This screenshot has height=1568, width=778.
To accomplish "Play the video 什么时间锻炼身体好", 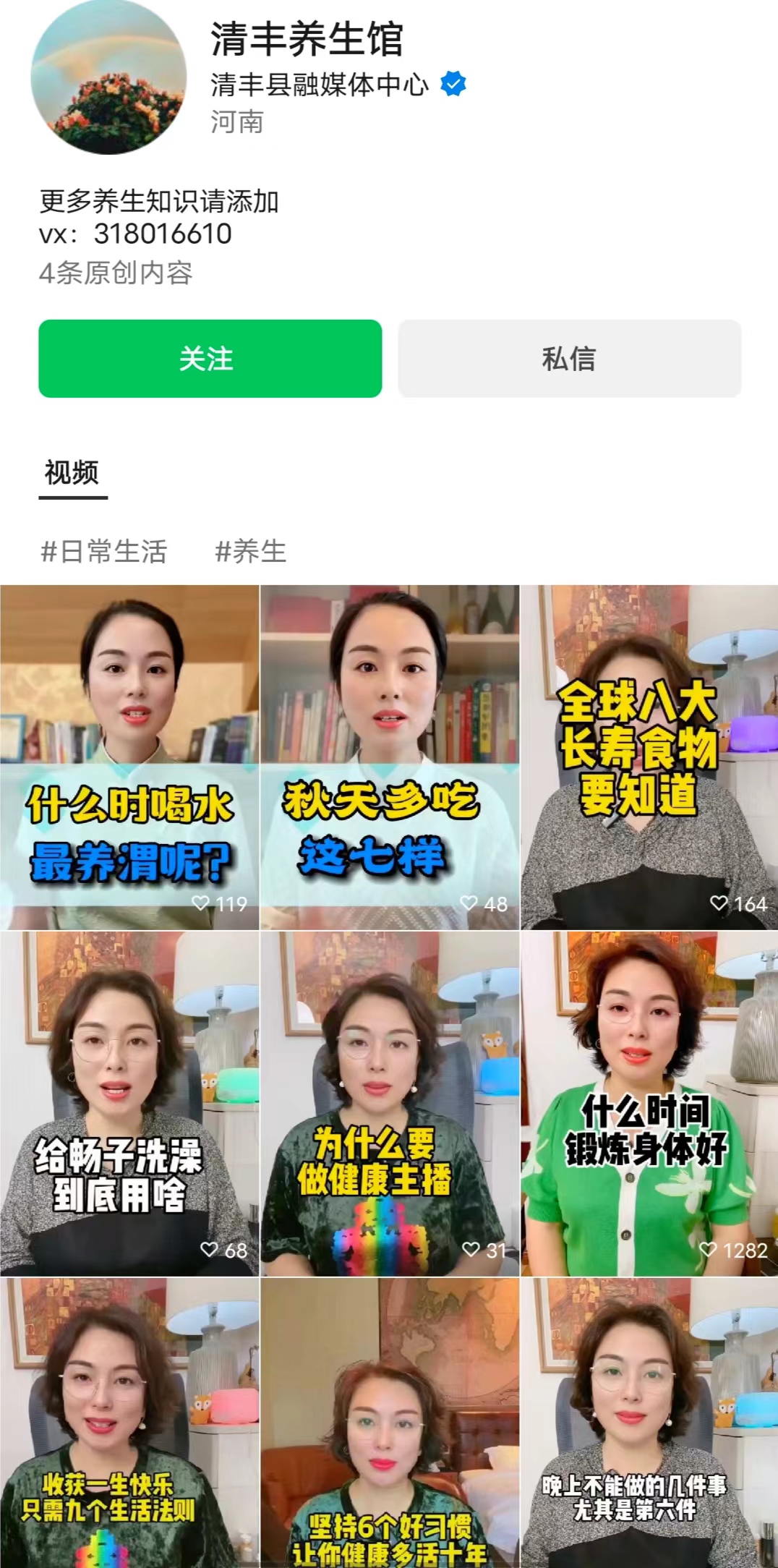I will (649, 1104).
